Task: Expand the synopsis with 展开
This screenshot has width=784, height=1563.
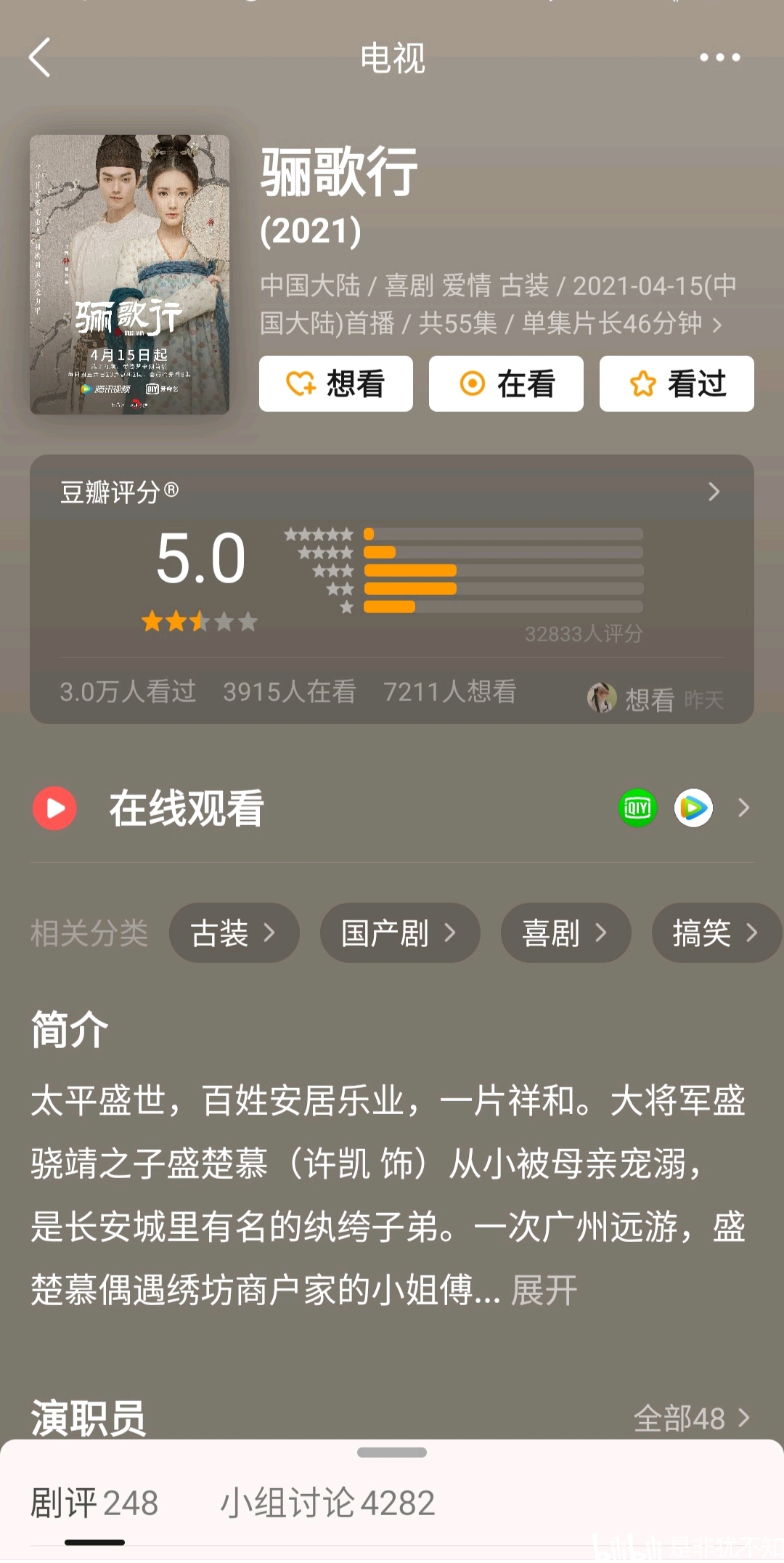Action: click(544, 1291)
